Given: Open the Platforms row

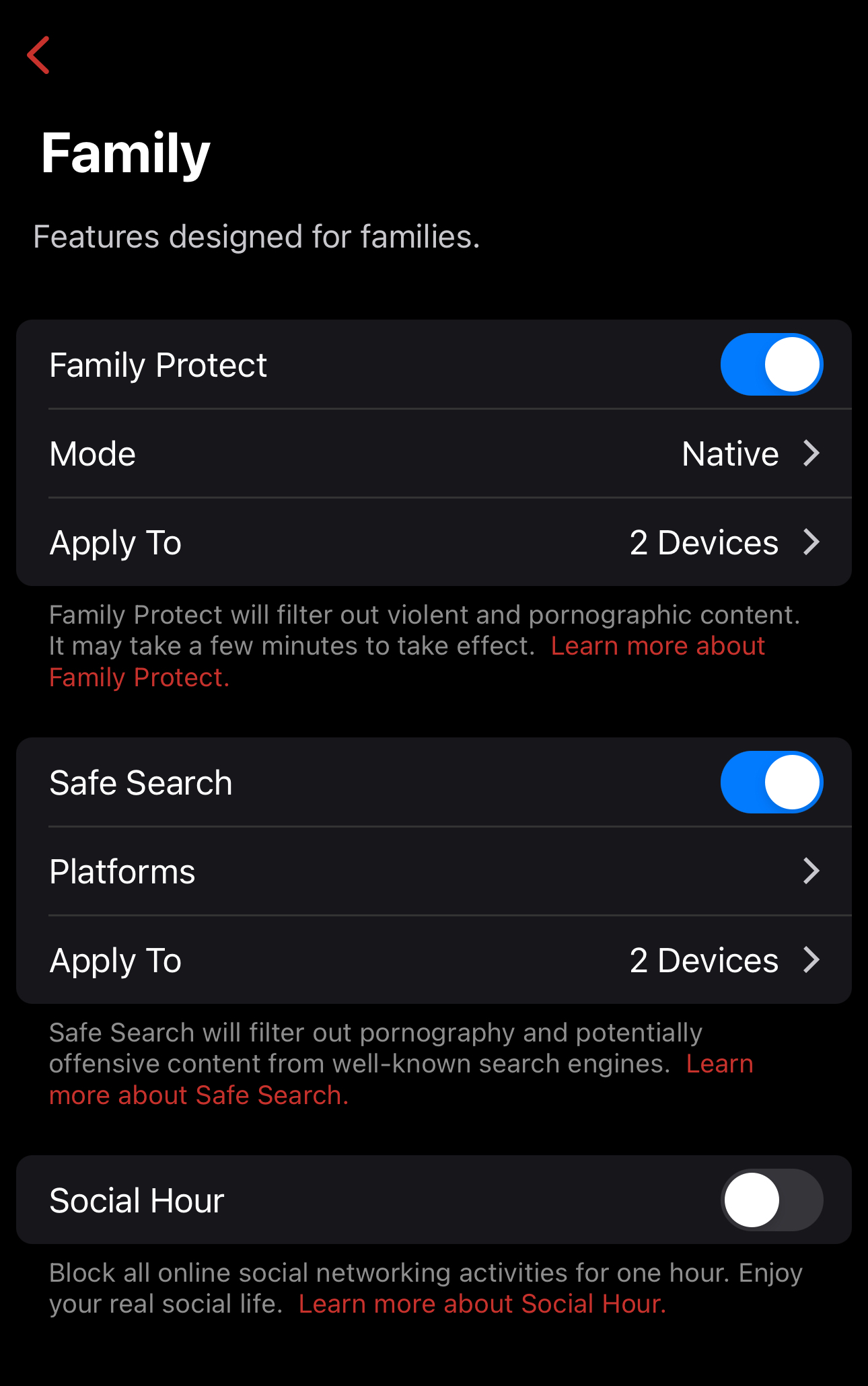Looking at the screenshot, I should 434,871.
